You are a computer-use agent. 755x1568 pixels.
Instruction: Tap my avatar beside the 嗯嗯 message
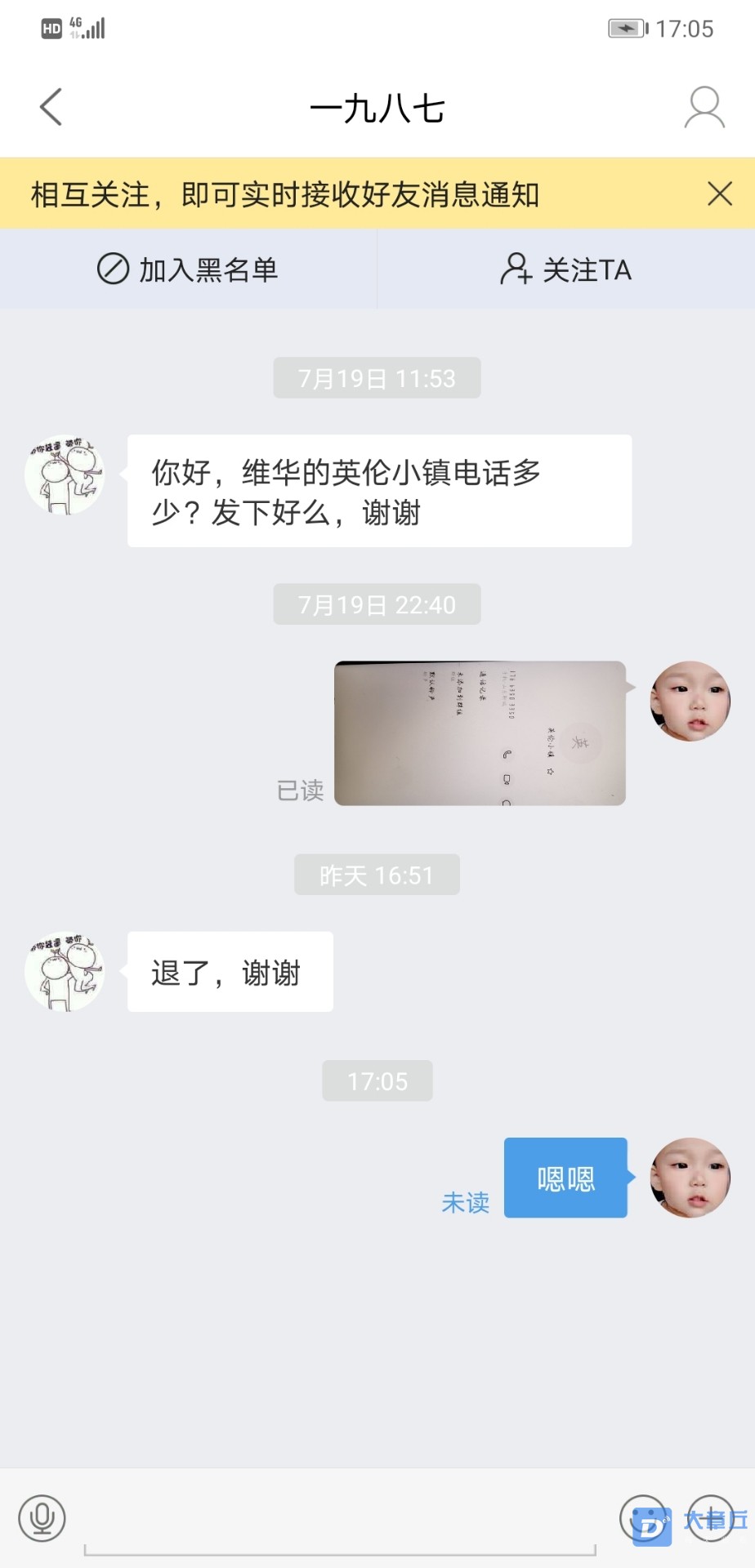(x=690, y=1178)
